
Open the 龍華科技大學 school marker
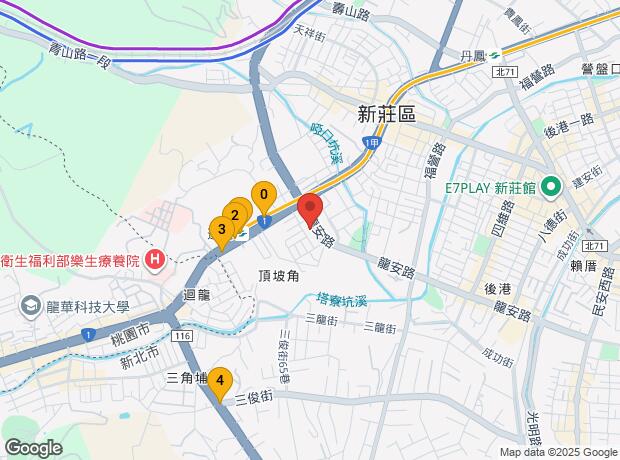[x=31, y=308]
